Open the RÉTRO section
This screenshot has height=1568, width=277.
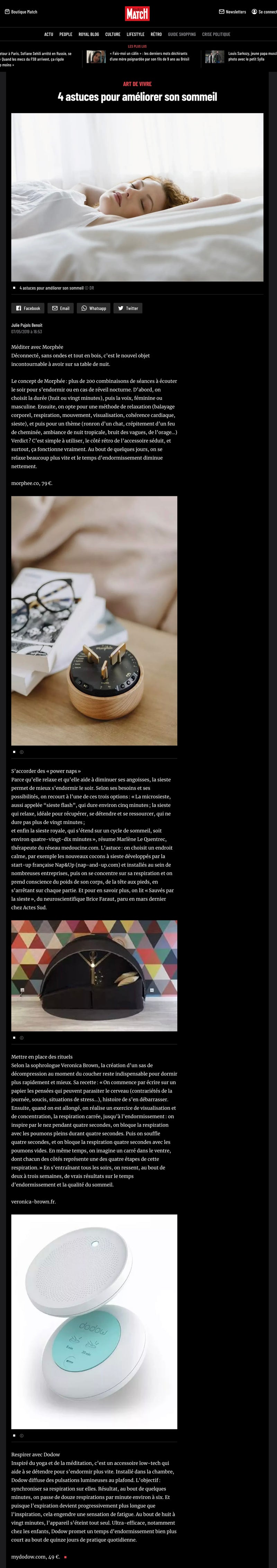click(156, 35)
